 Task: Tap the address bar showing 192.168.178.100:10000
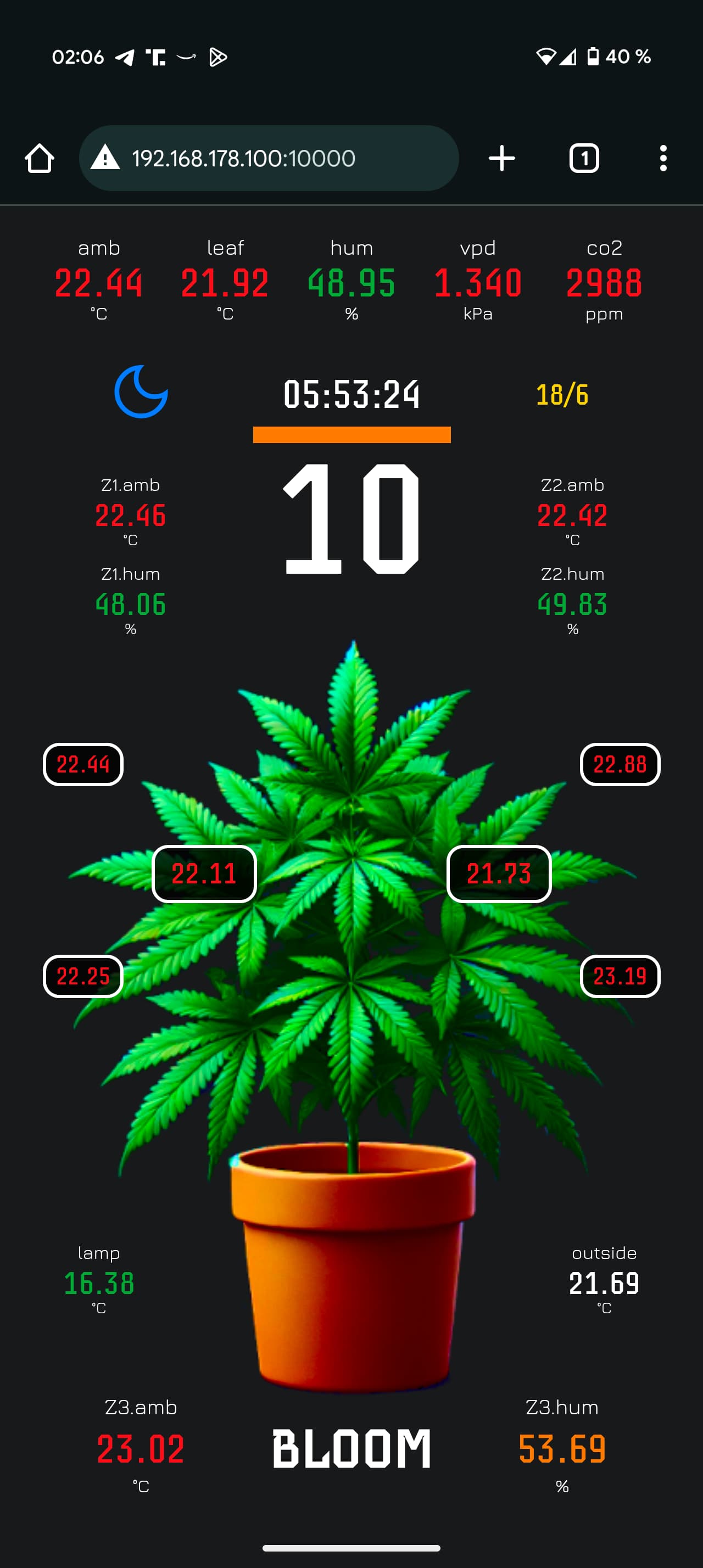[268, 158]
